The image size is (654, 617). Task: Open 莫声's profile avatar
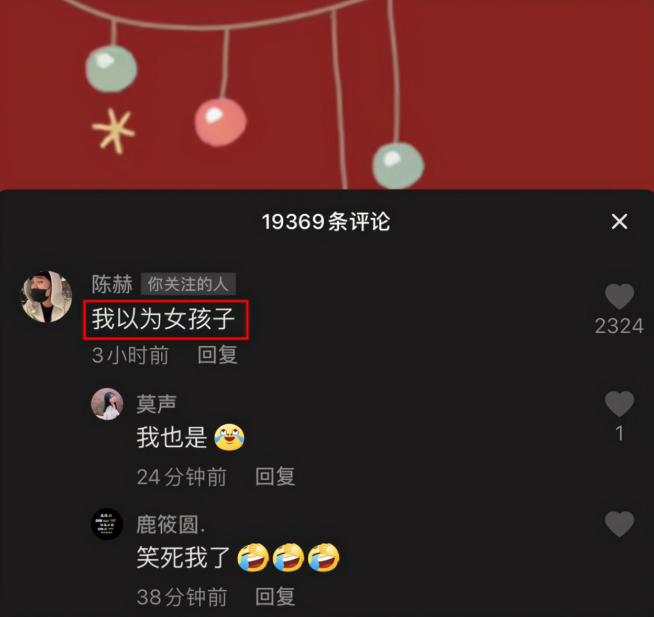(107, 404)
